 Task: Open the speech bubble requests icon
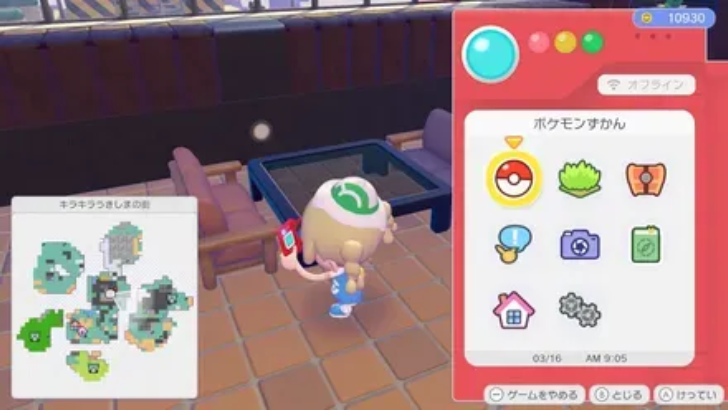click(514, 243)
